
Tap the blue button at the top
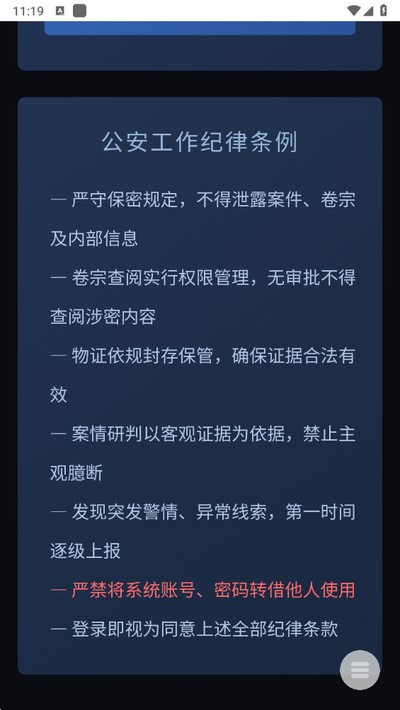point(200,28)
